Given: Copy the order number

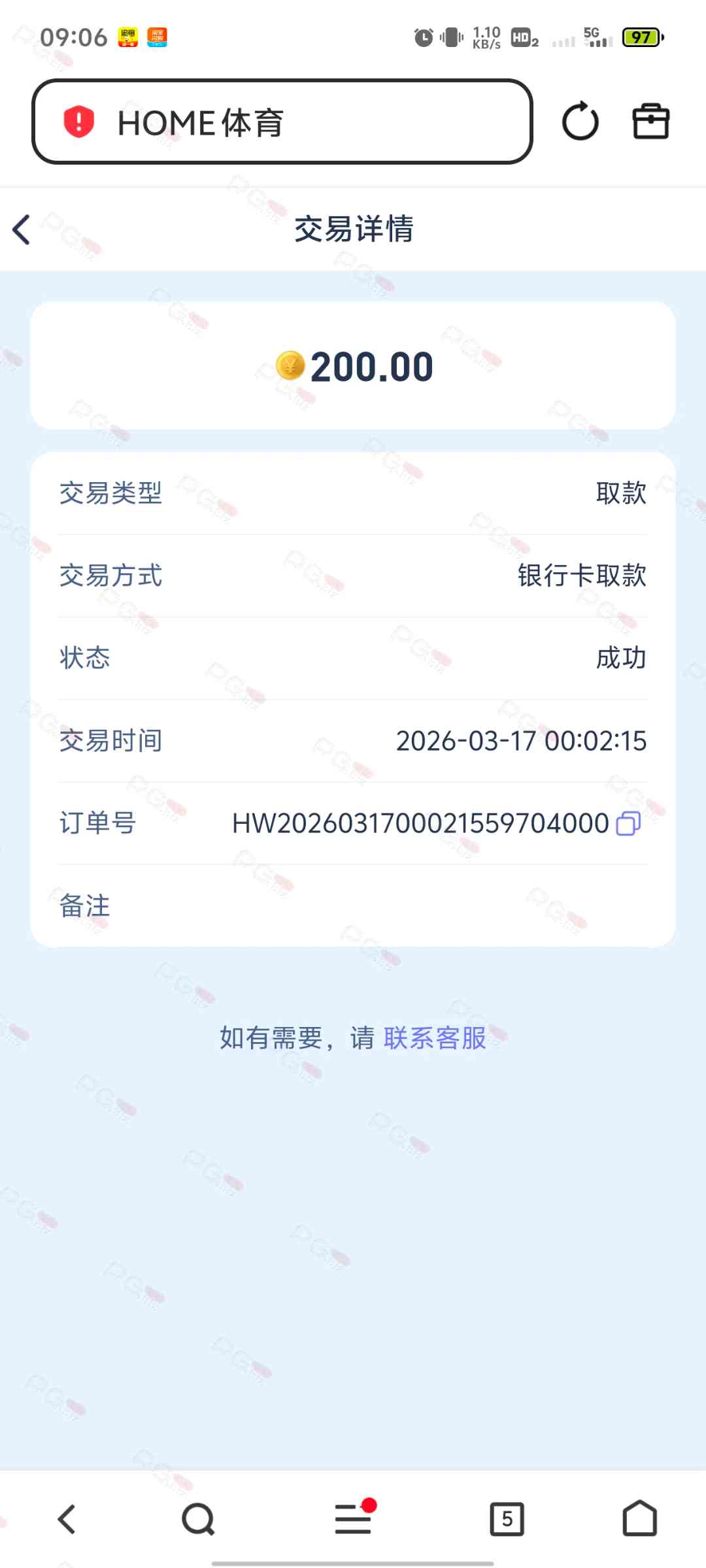Looking at the screenshot, I should (x=628, y=823).
